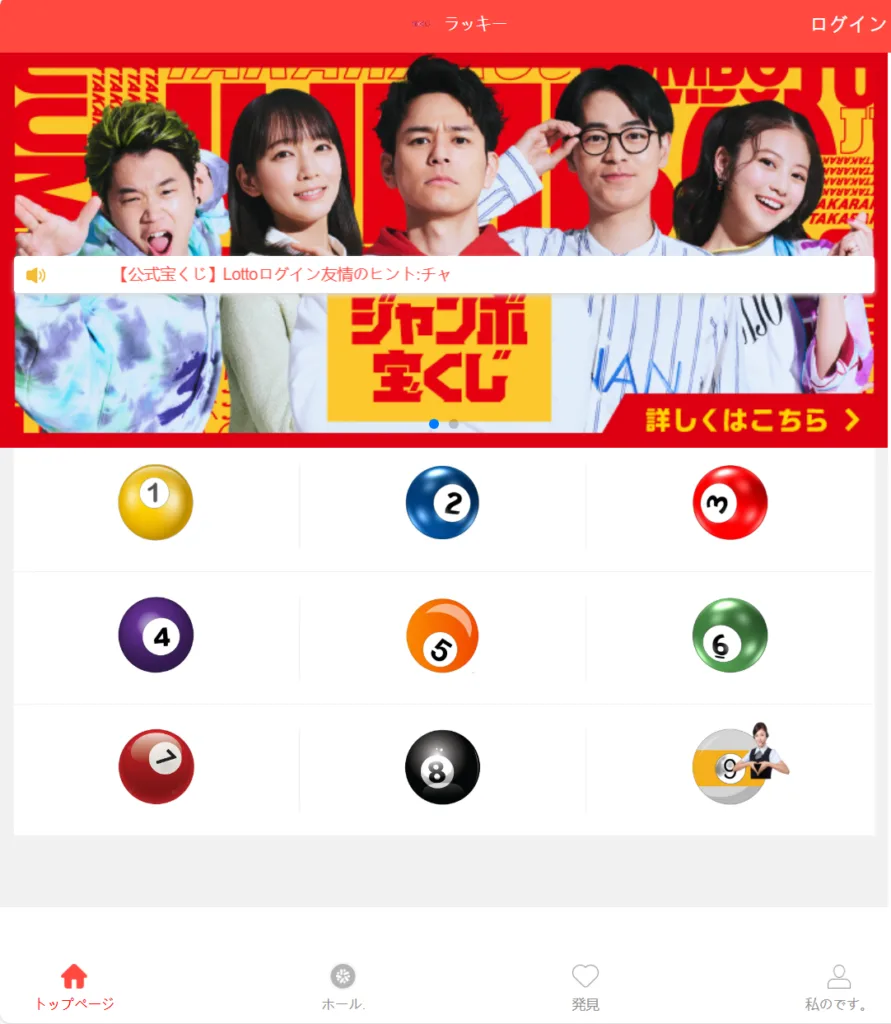Switch to the 私のです tab
Image resolution: width=891 pixels, height=1024 pixels.
(x=838, y=987)
